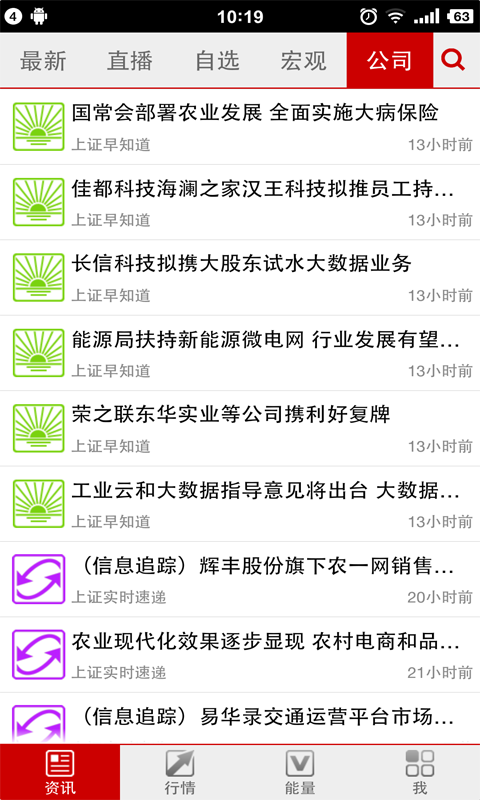Open the search magnifier icon
The width and height of the screenshot is (480, 800).
coord(453,60)
